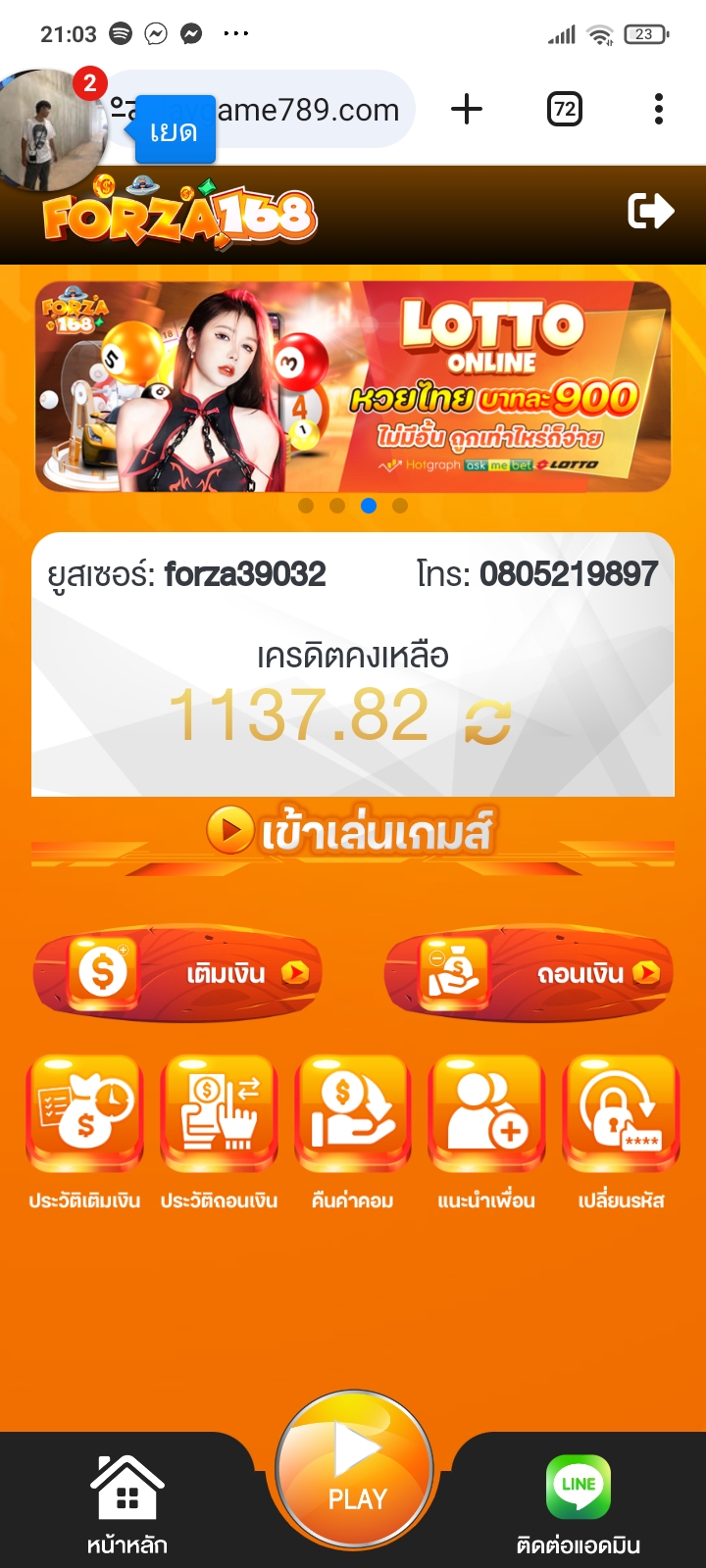Open a new browser tab
The height and width of the screenshot is (1568, 706).
click(x=467, y=109)
